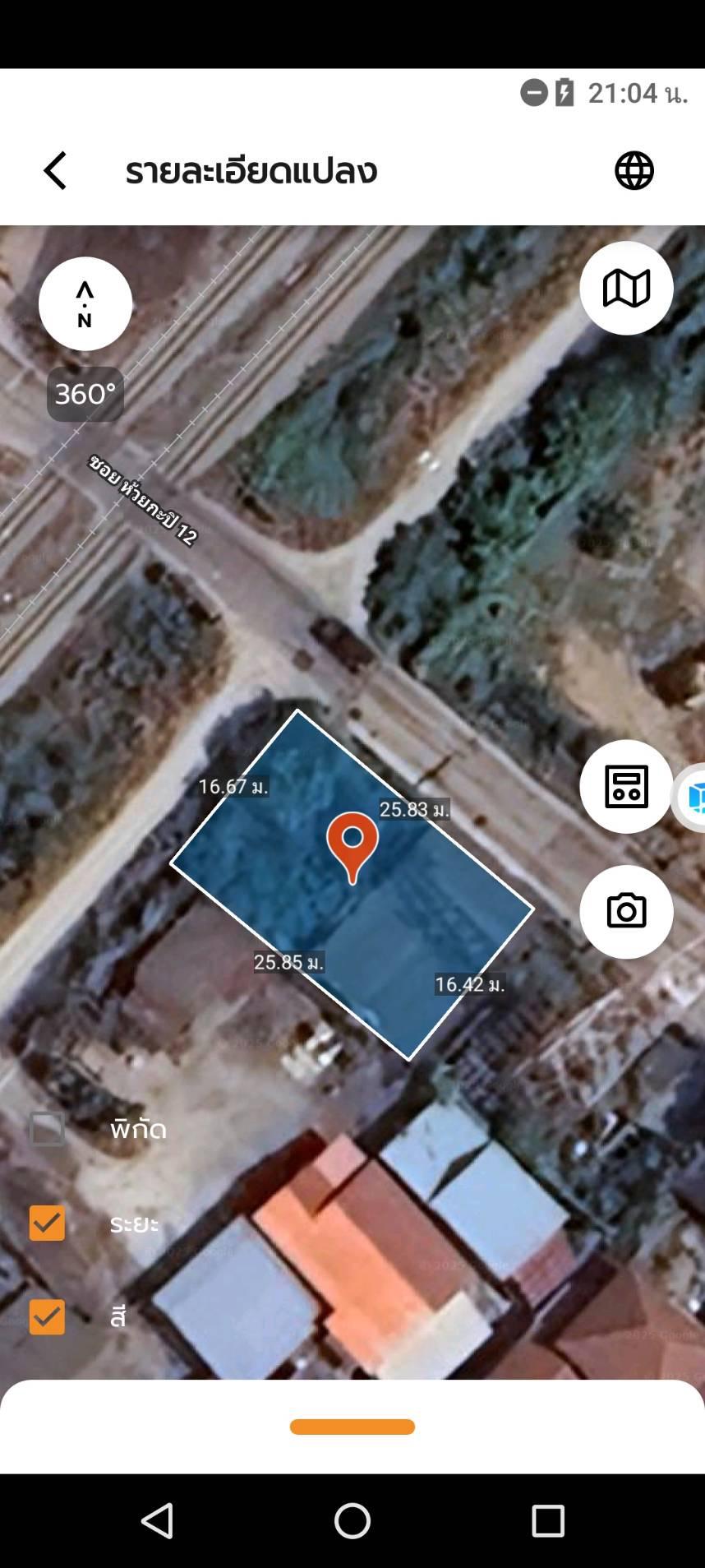Open the 360° view
Image resolution: width=705 pixels, height=1568 pixels.
point(85,394)
